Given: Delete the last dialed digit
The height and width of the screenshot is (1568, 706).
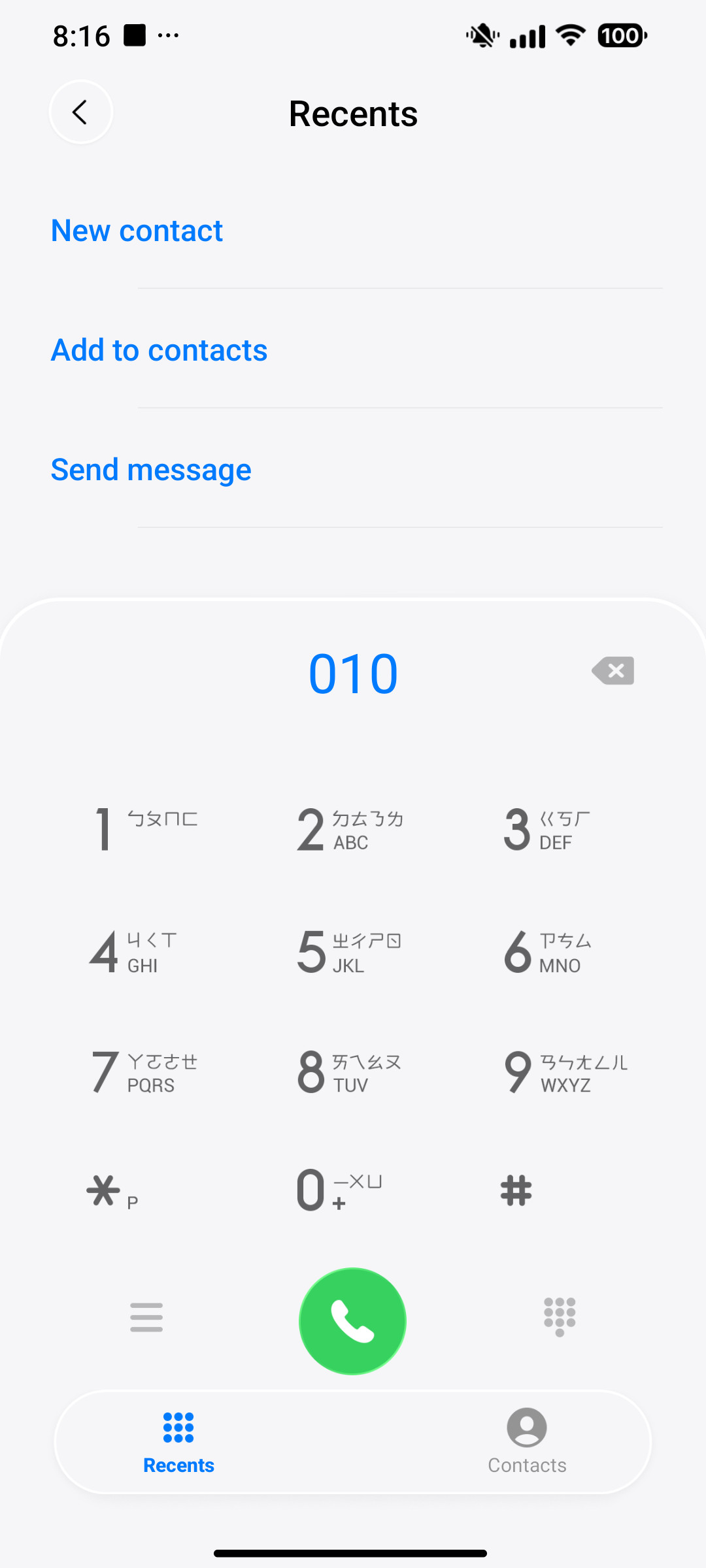Looking at the screenshot, I should [613, 671].
